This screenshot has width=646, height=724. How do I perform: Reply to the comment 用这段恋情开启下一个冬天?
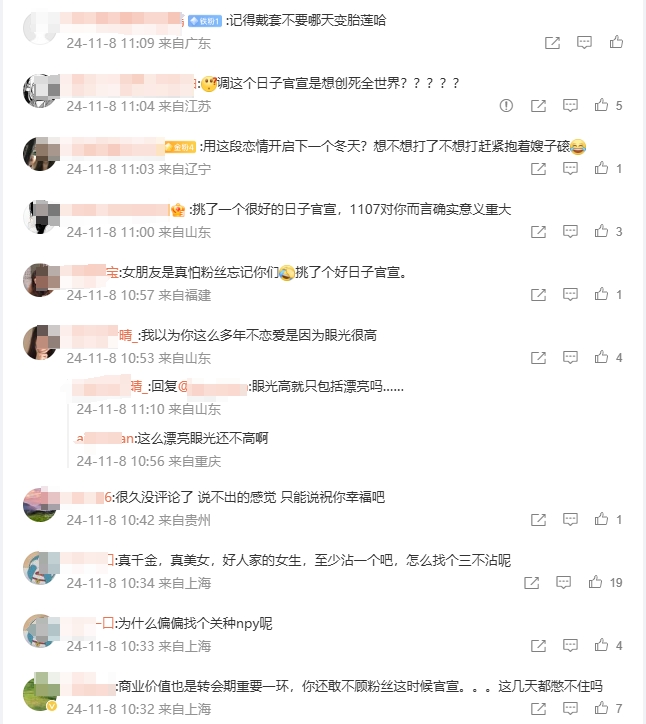tap(570, 169)
